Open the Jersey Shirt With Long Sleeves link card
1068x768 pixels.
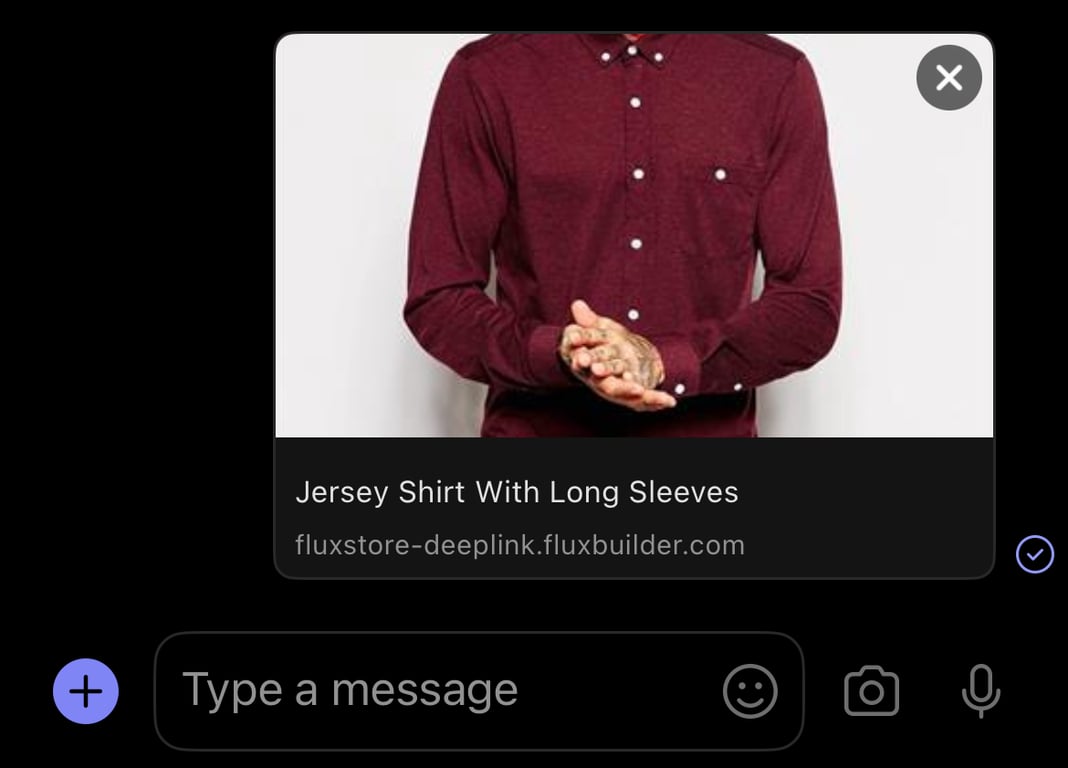click(518, 508)
